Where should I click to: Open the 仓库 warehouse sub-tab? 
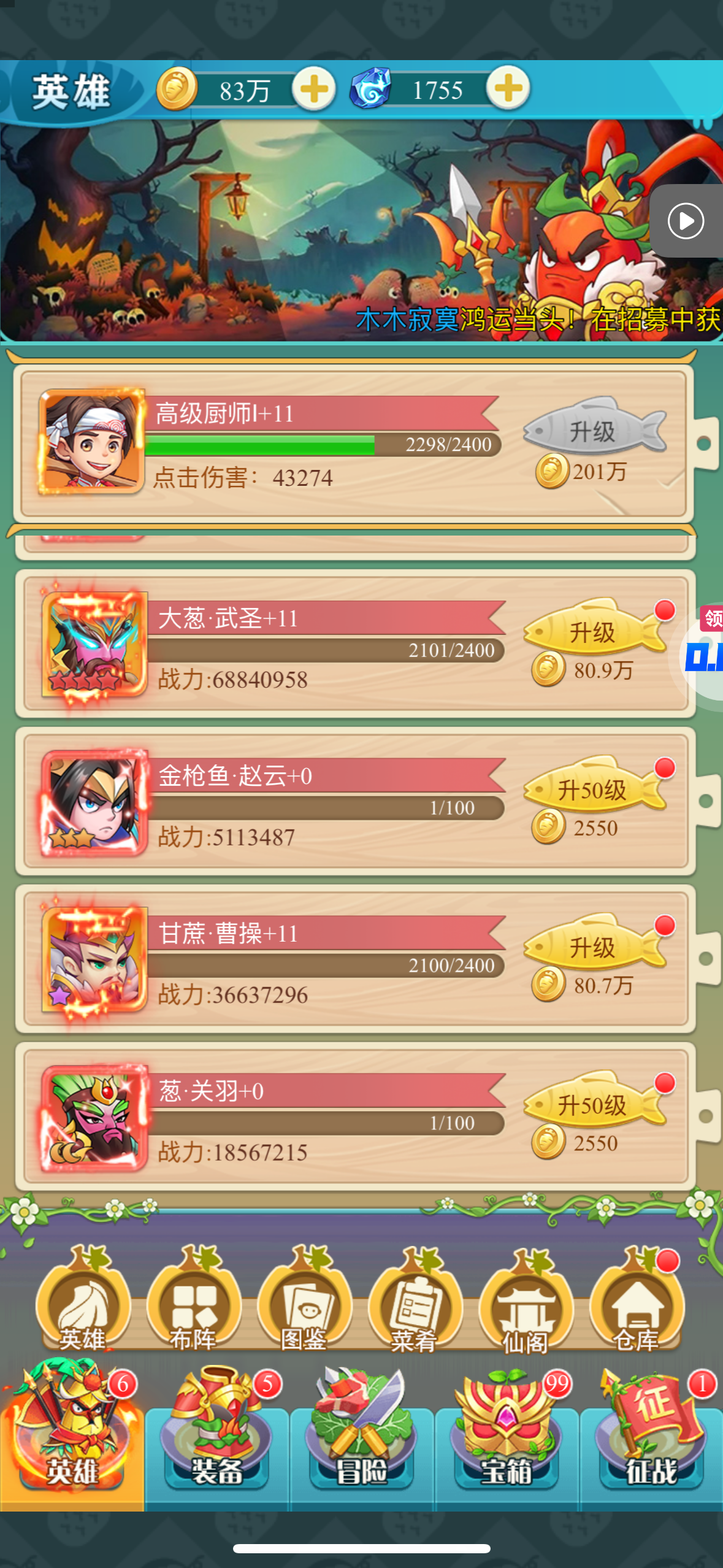[x=637, y=1302]
